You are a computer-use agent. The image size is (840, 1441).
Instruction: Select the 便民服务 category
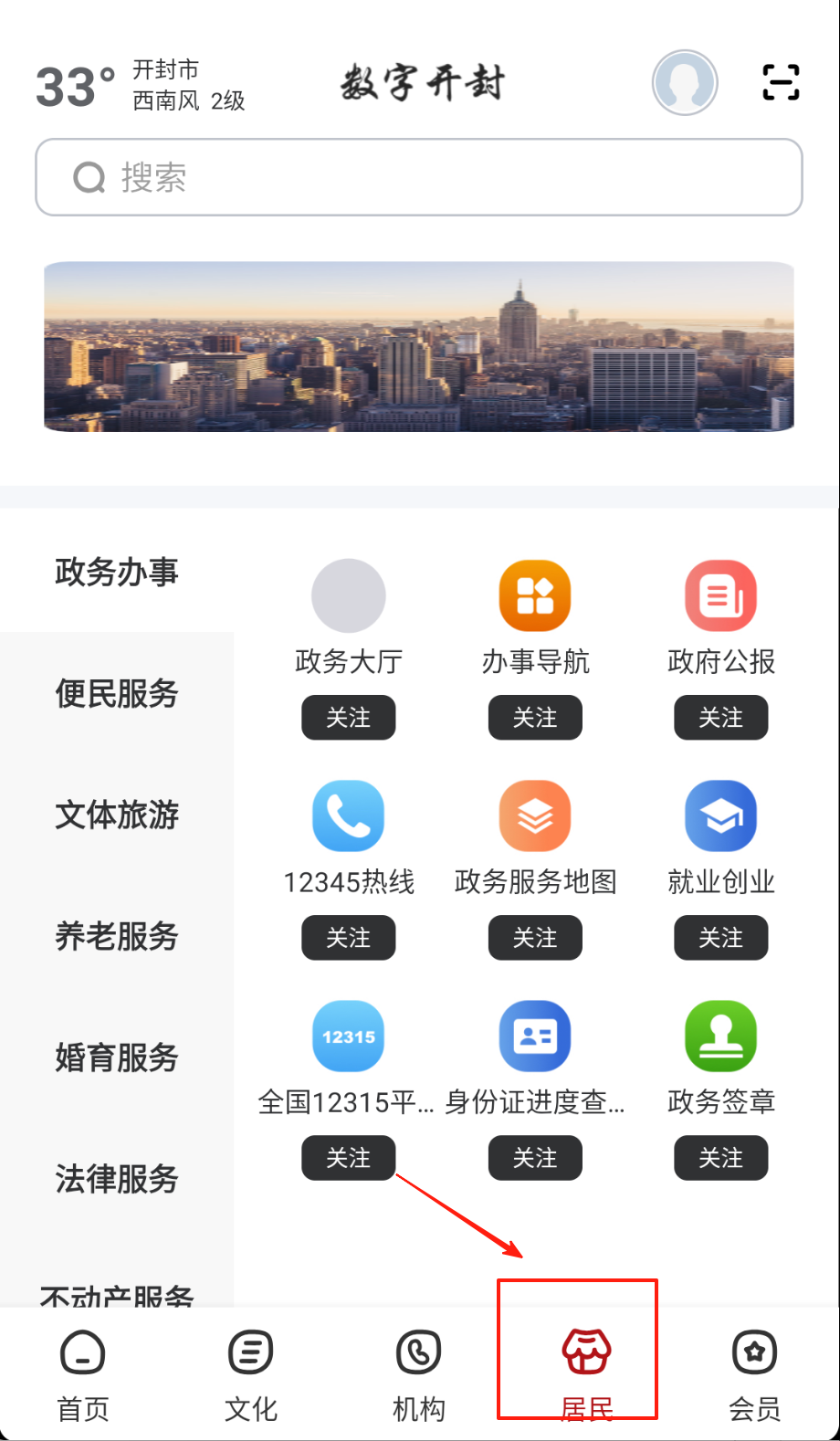117,693
